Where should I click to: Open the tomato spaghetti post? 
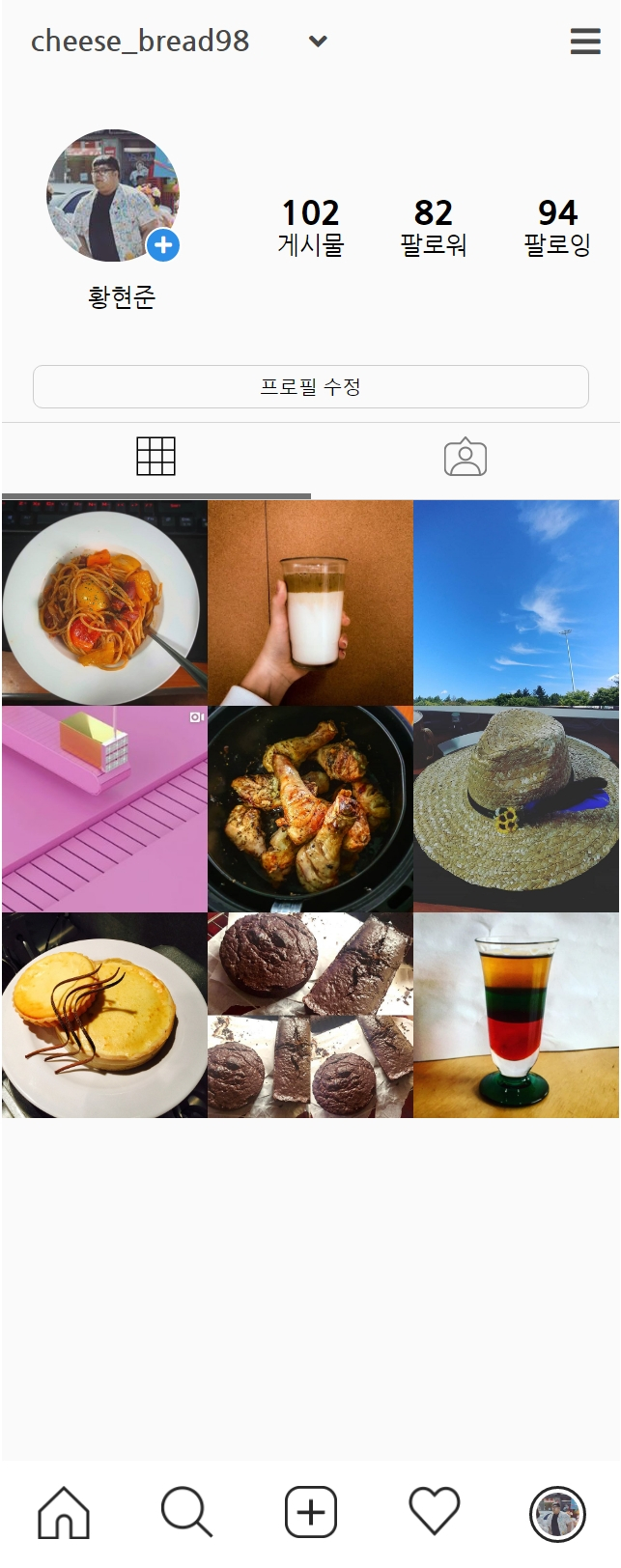[x=104, y=602]
